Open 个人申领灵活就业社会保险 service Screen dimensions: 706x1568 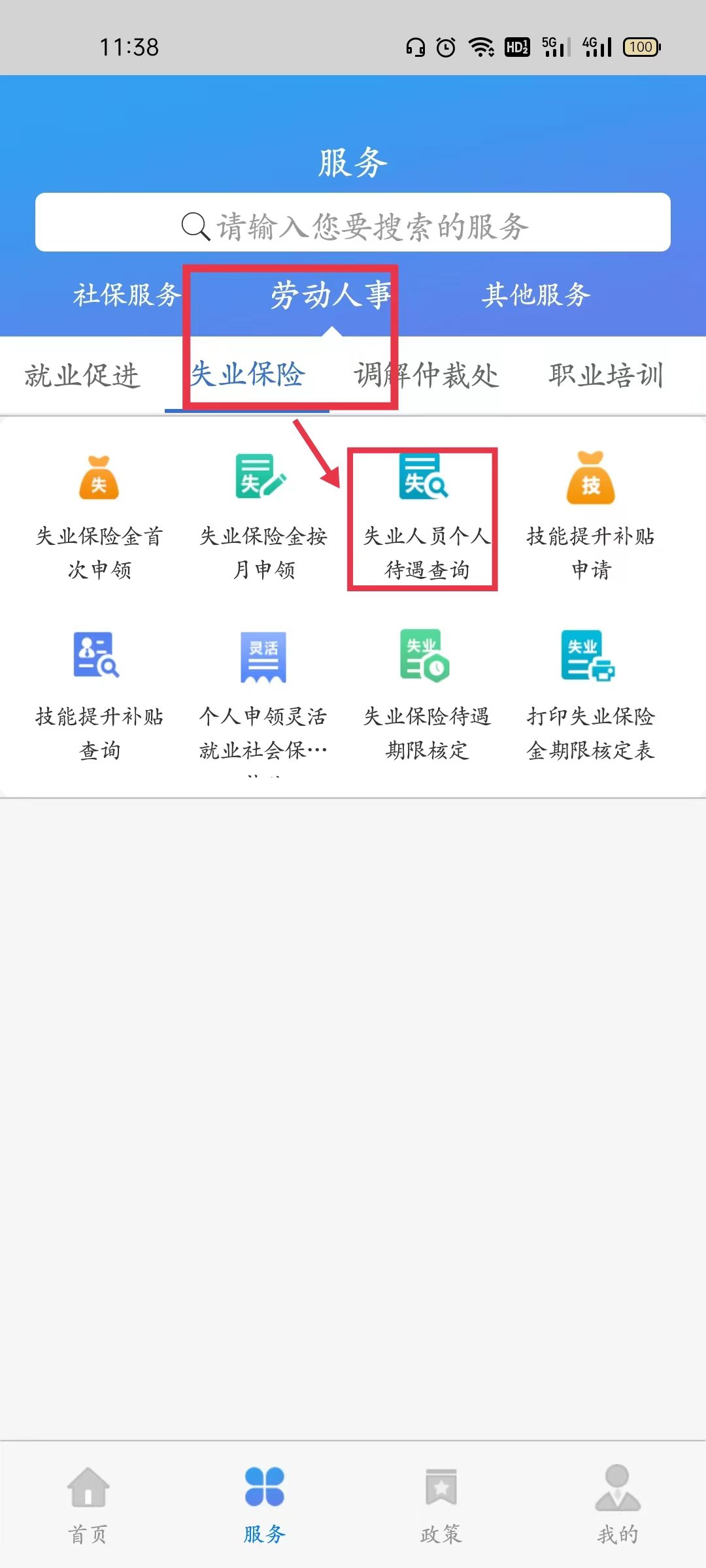263,696
